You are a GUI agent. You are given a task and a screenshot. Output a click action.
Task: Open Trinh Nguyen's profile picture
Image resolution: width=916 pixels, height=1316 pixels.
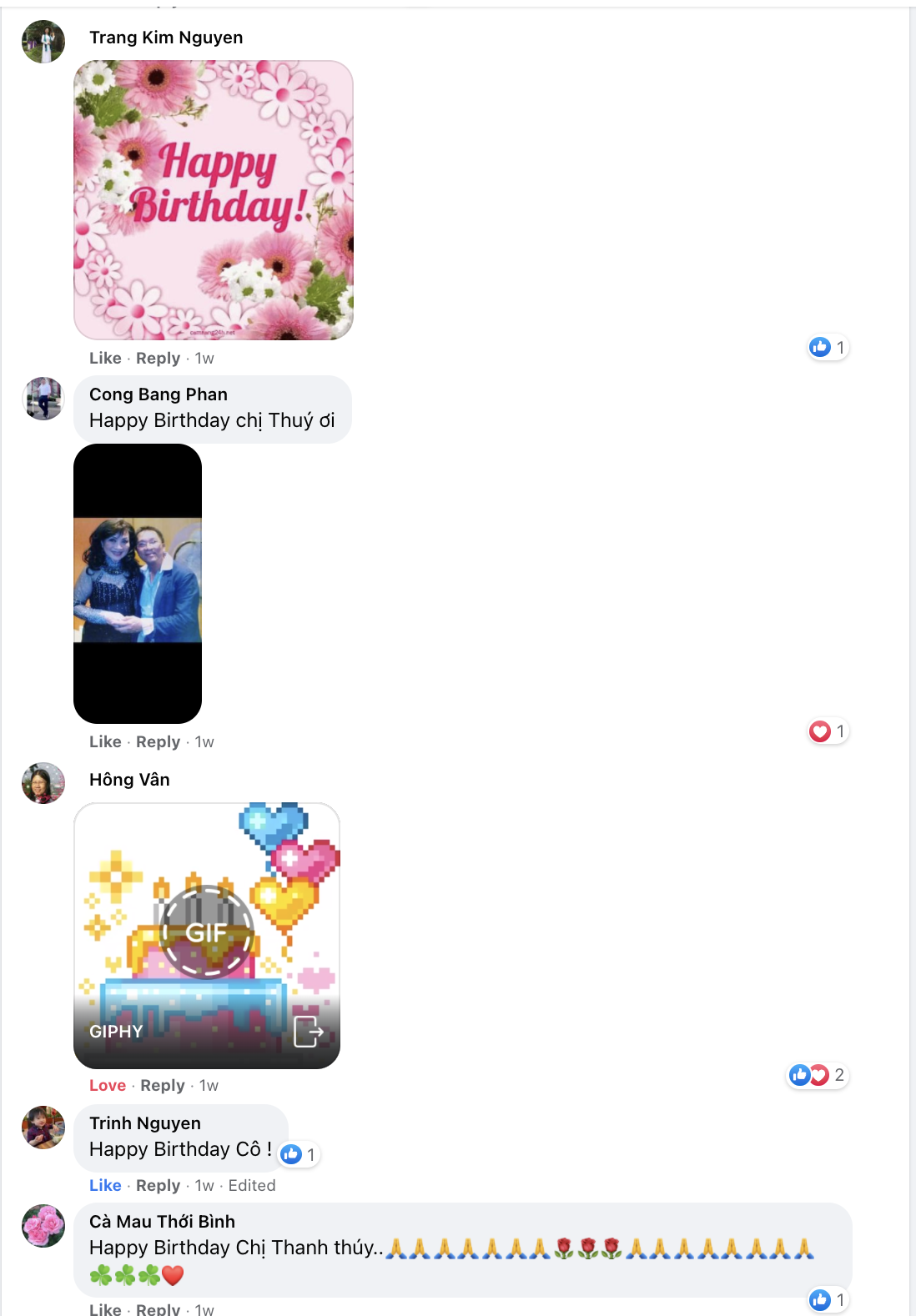pyautogui.click(x=43, y=1128)
